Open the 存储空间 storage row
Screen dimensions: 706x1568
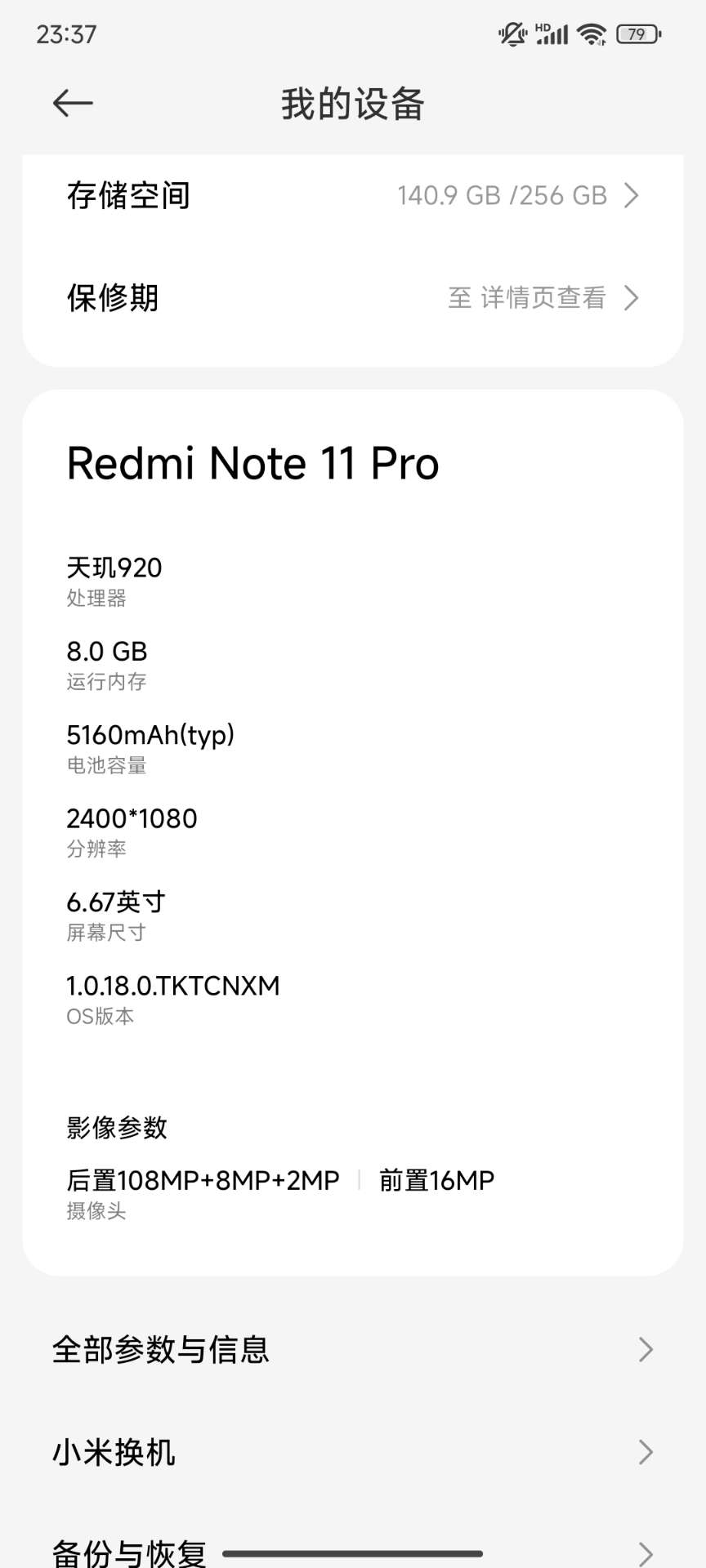coord(353,196)
